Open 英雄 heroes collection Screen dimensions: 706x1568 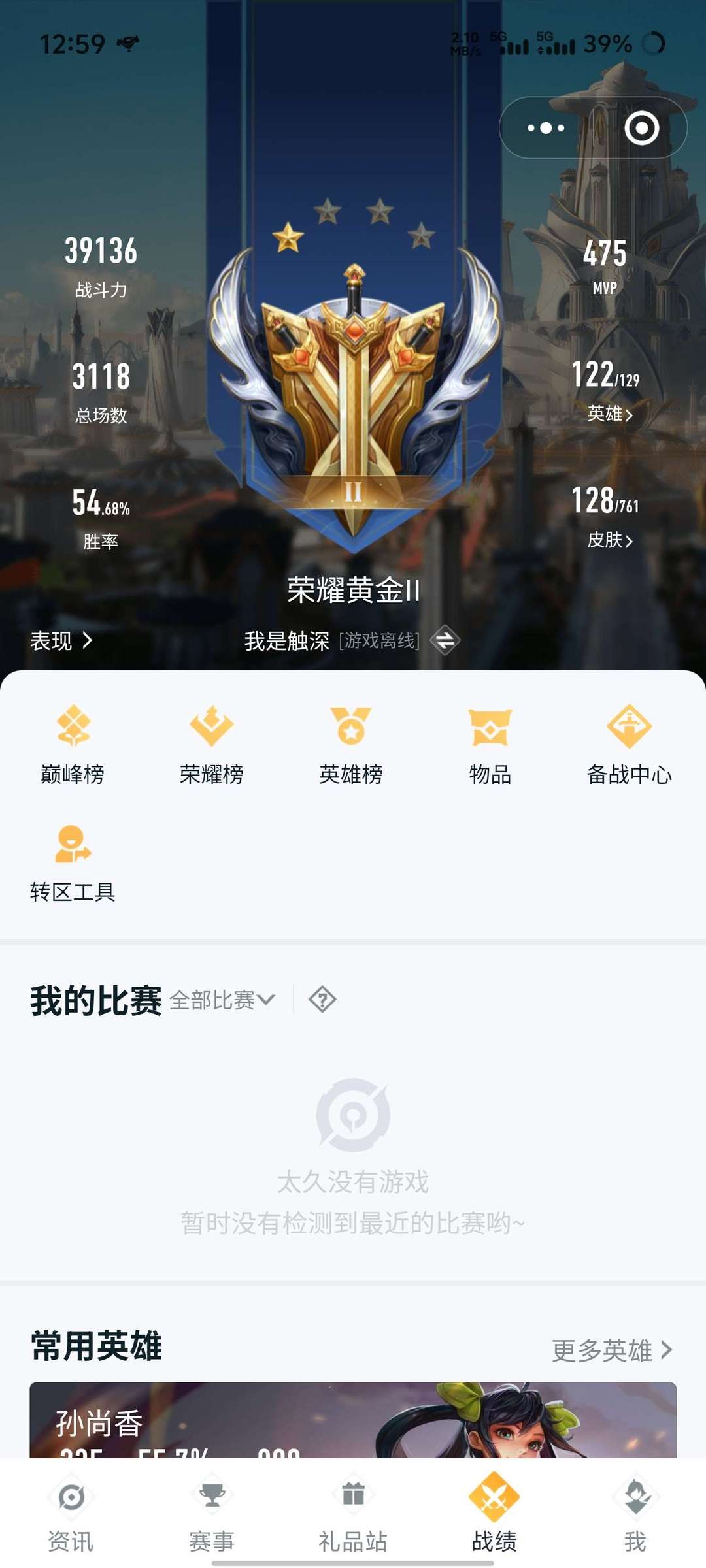[609, 414]
